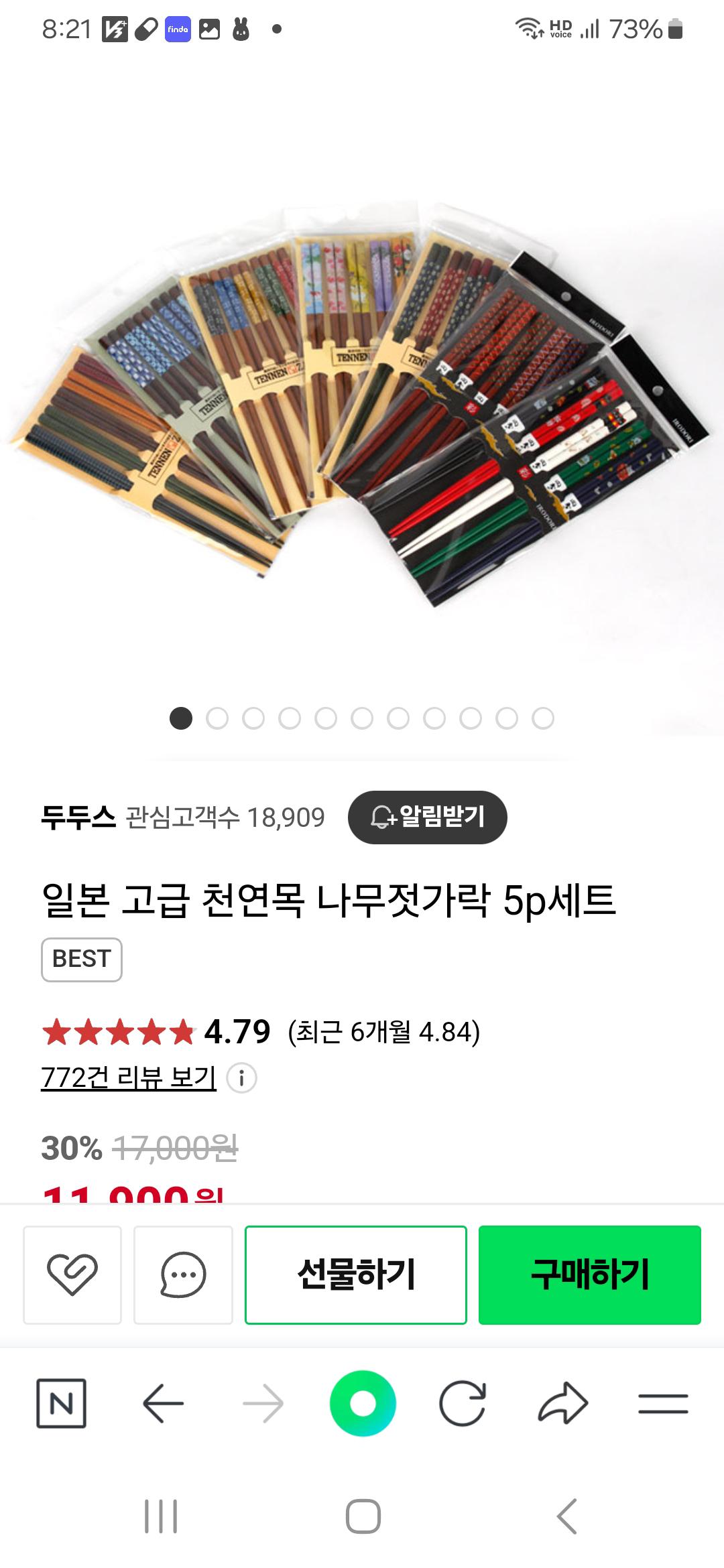Show rating info via the i icon
Viewport: 724px width, 1568px height.
click(x=241, y=1078)
